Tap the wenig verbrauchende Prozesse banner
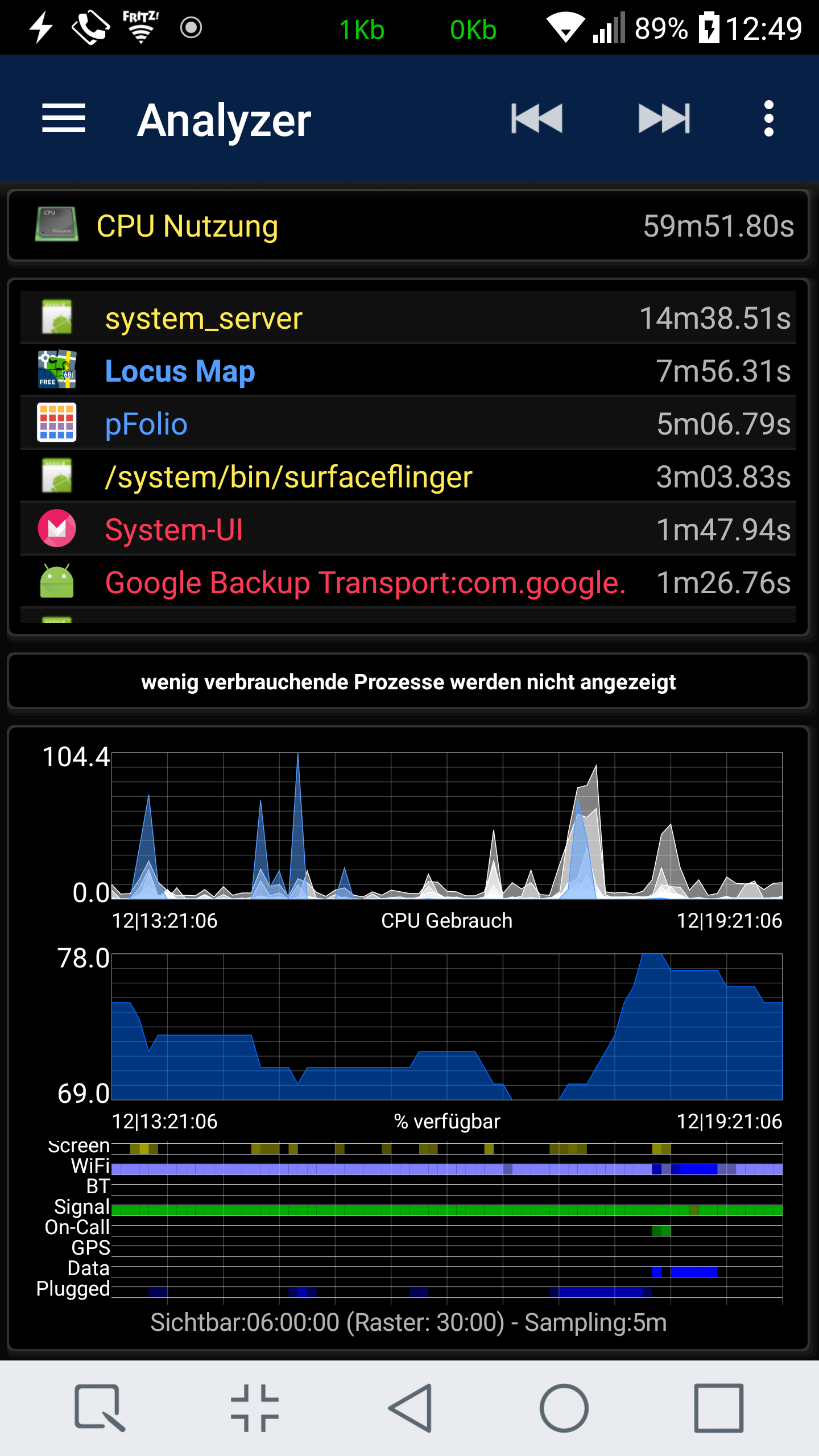Image resolution: width=819 pixels, height=1456 pixels. (x=408, y=681)
